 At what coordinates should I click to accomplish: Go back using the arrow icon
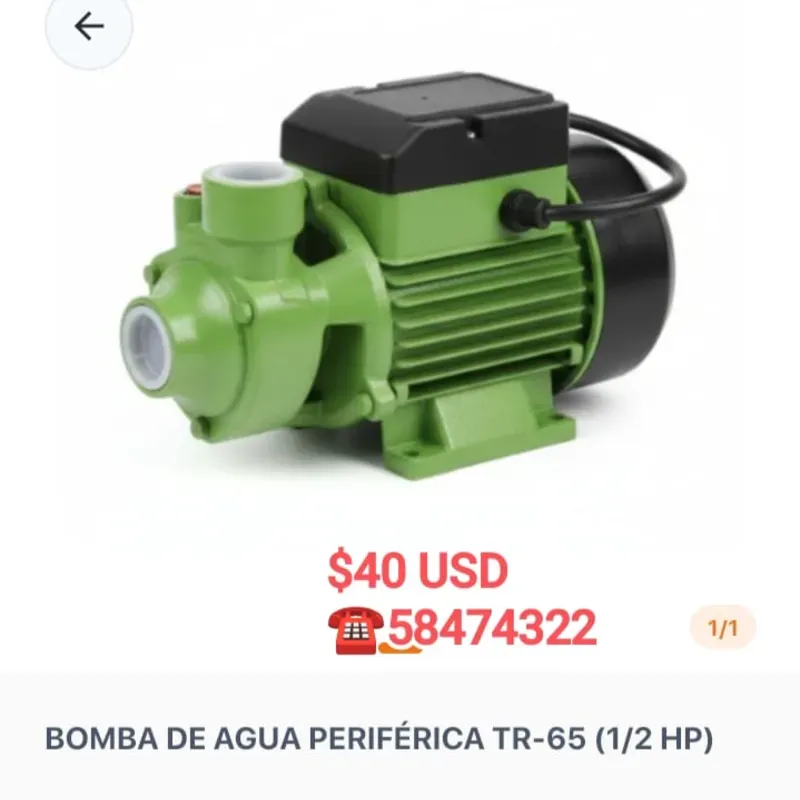[89, 27]
